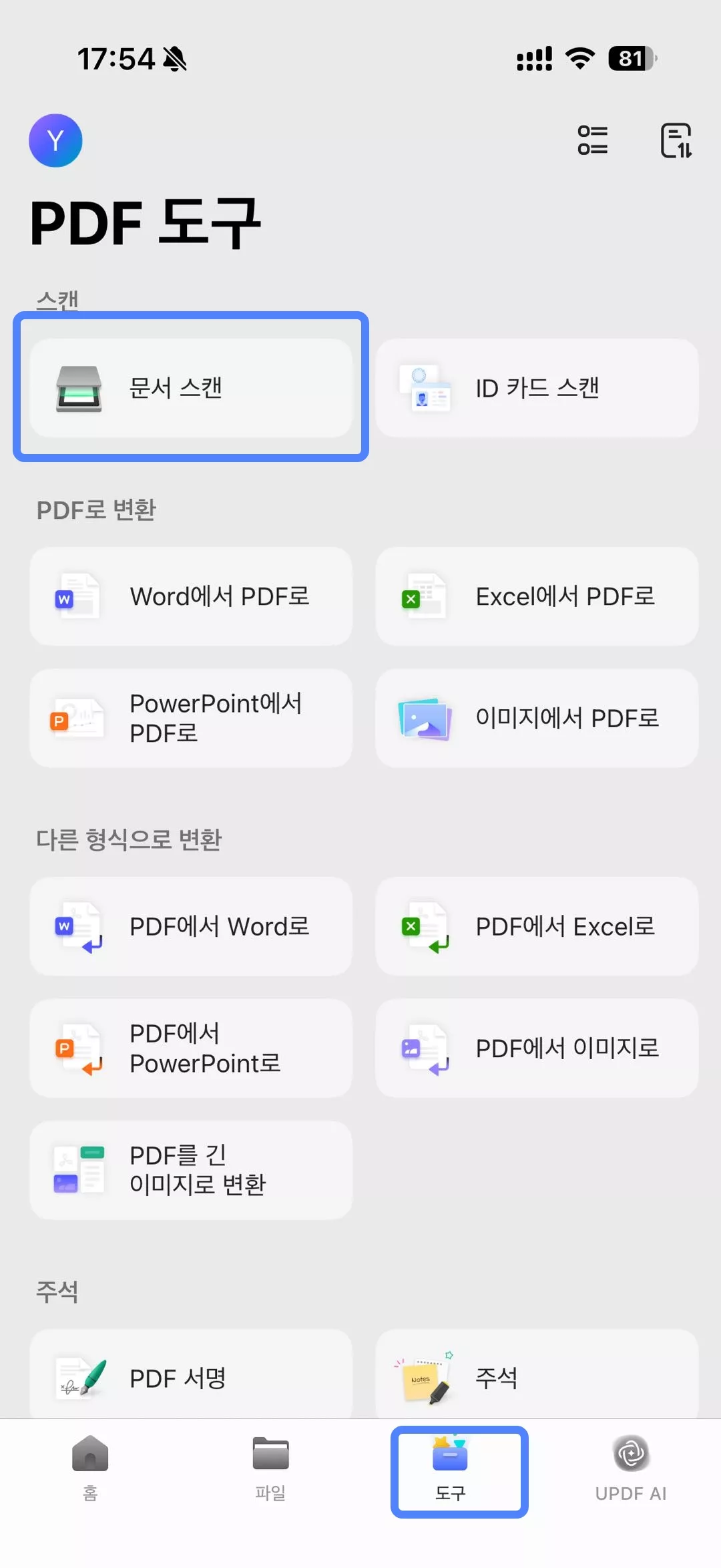Open PDF를 긴 이미지로 변환
The image size is (721, 1568).
click(x=191, y=1170)
